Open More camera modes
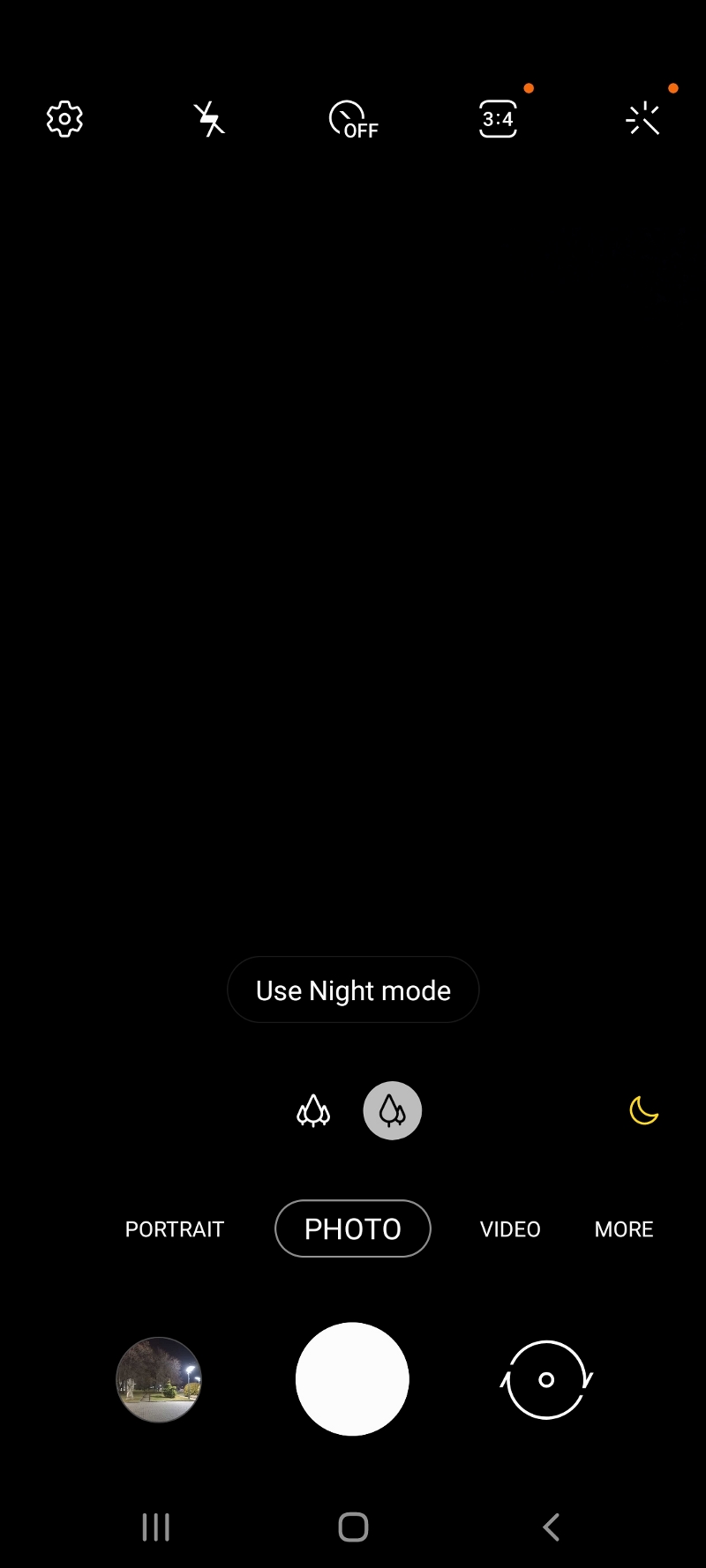Viewport: 706px width, 1568px height. pyautogui.click(x=624, y=1229)
